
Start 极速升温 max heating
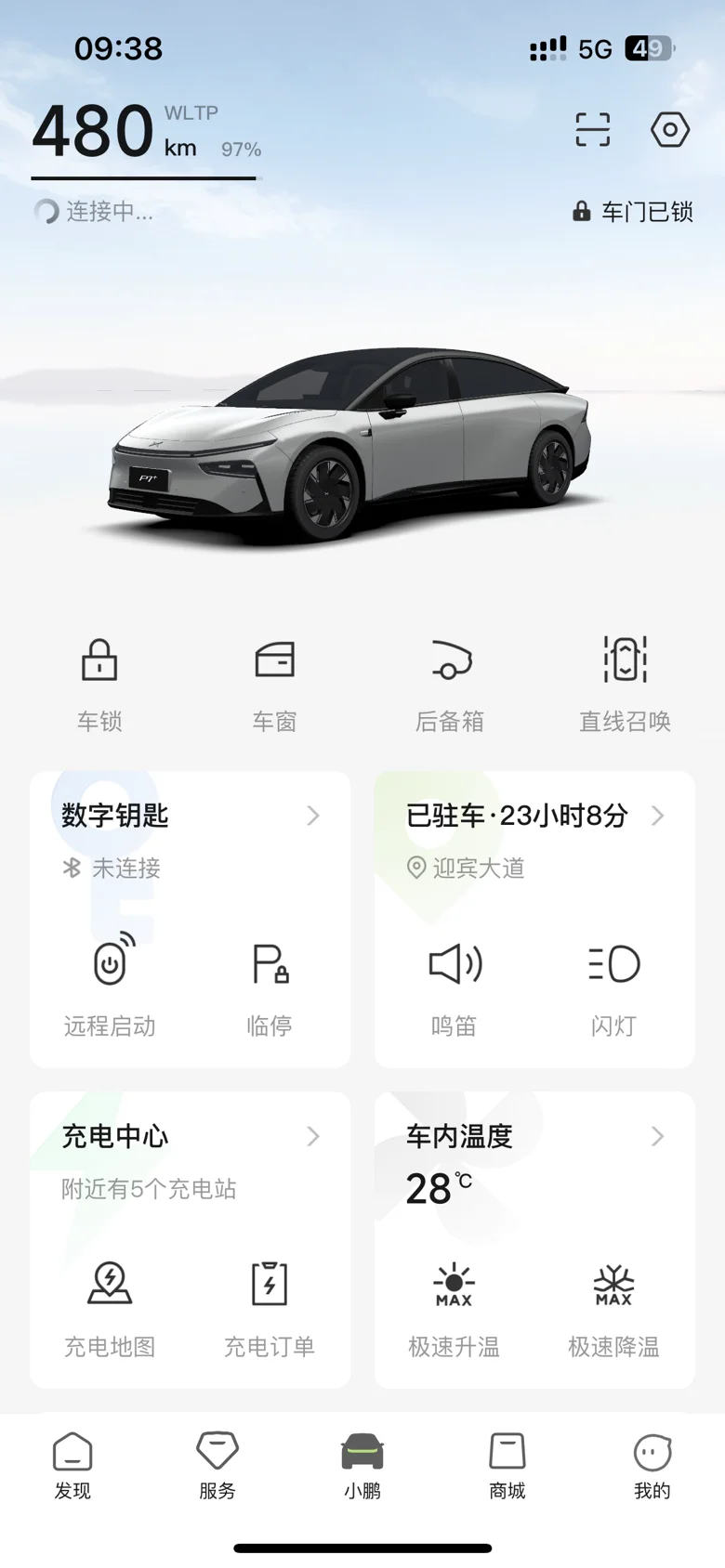pos(455,1305)
